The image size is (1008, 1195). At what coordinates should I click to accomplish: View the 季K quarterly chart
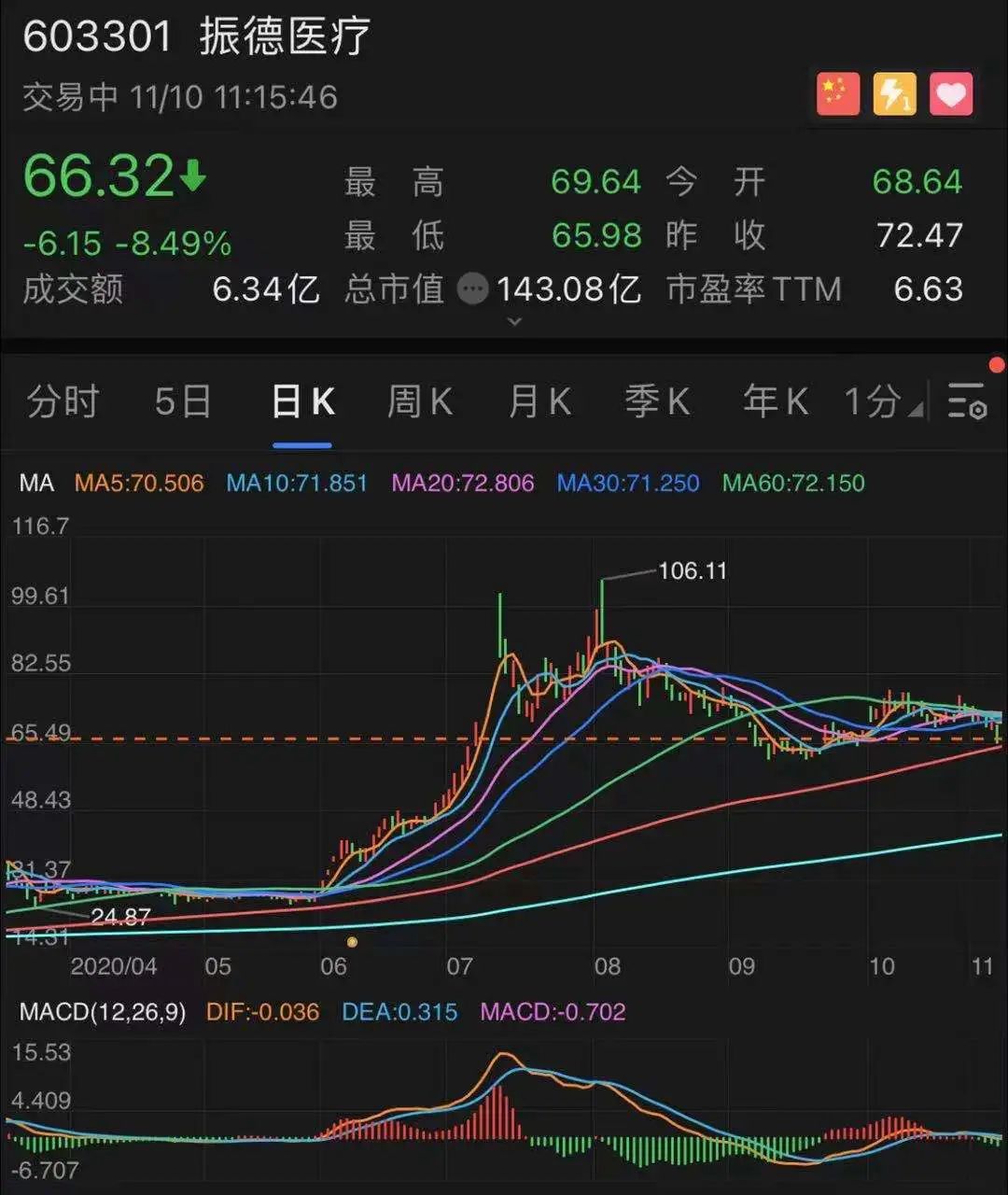(657, 402)
